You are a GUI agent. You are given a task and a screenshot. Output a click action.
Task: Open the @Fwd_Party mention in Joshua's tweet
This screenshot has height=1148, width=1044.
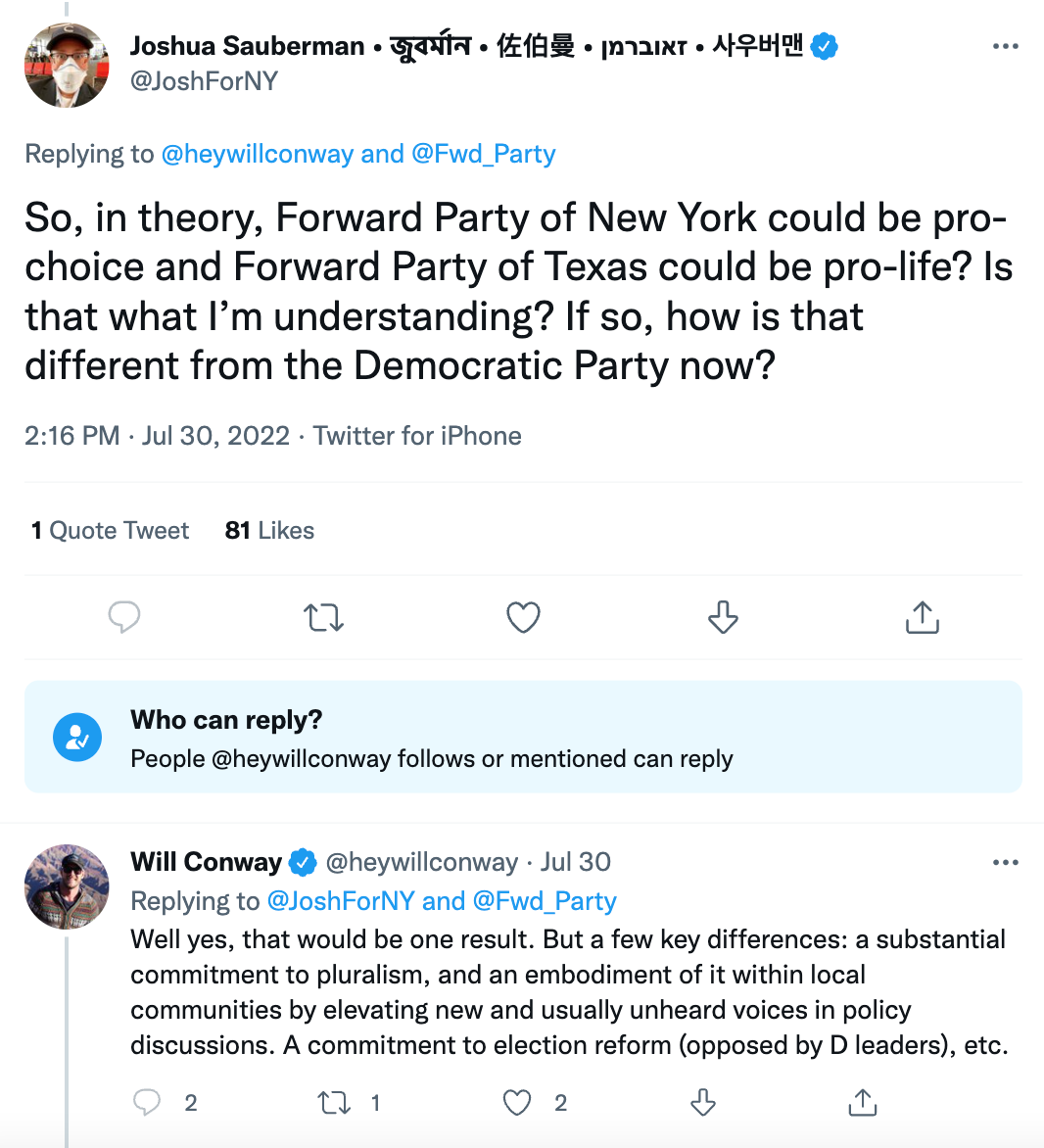pyautogui.click(x=483, y=154)
